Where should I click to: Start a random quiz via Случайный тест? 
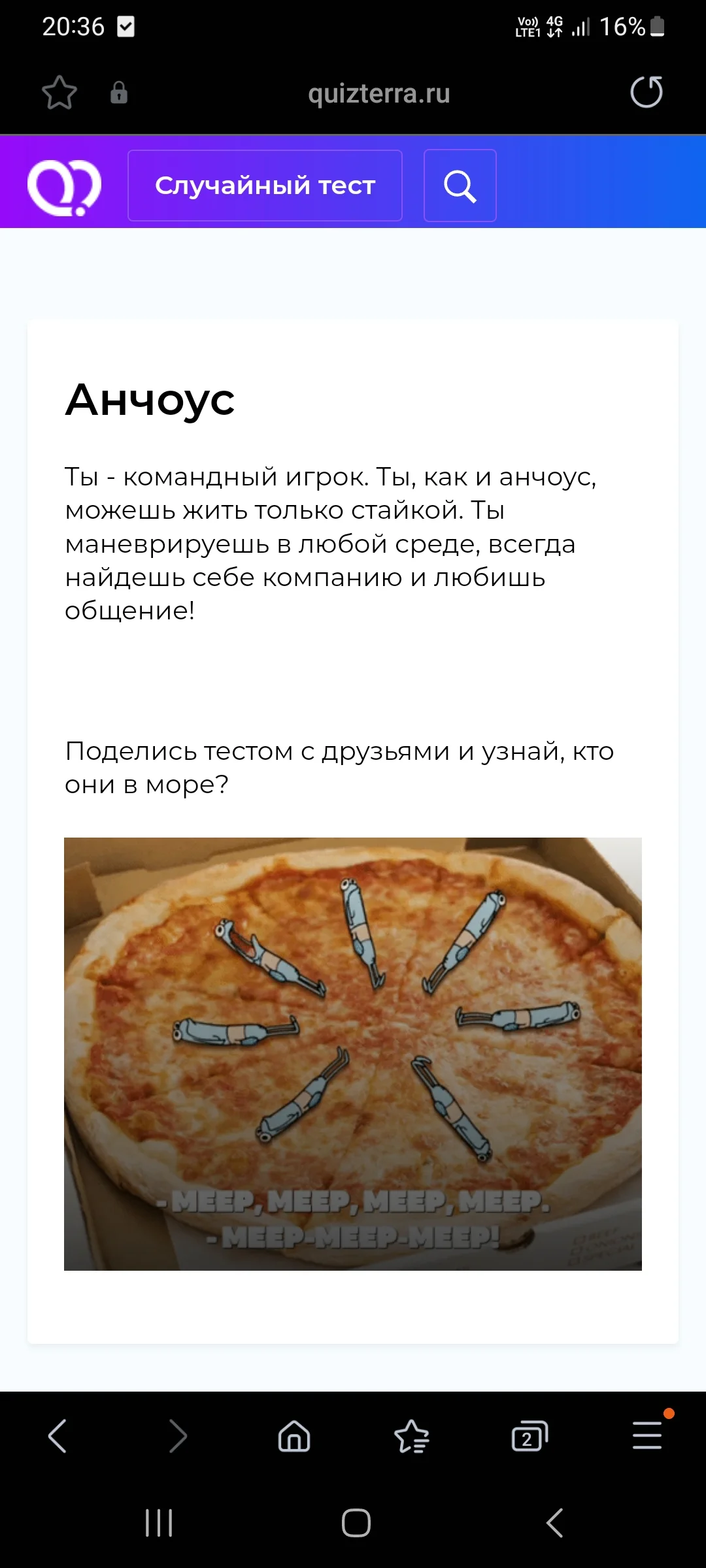click(265, 186)
